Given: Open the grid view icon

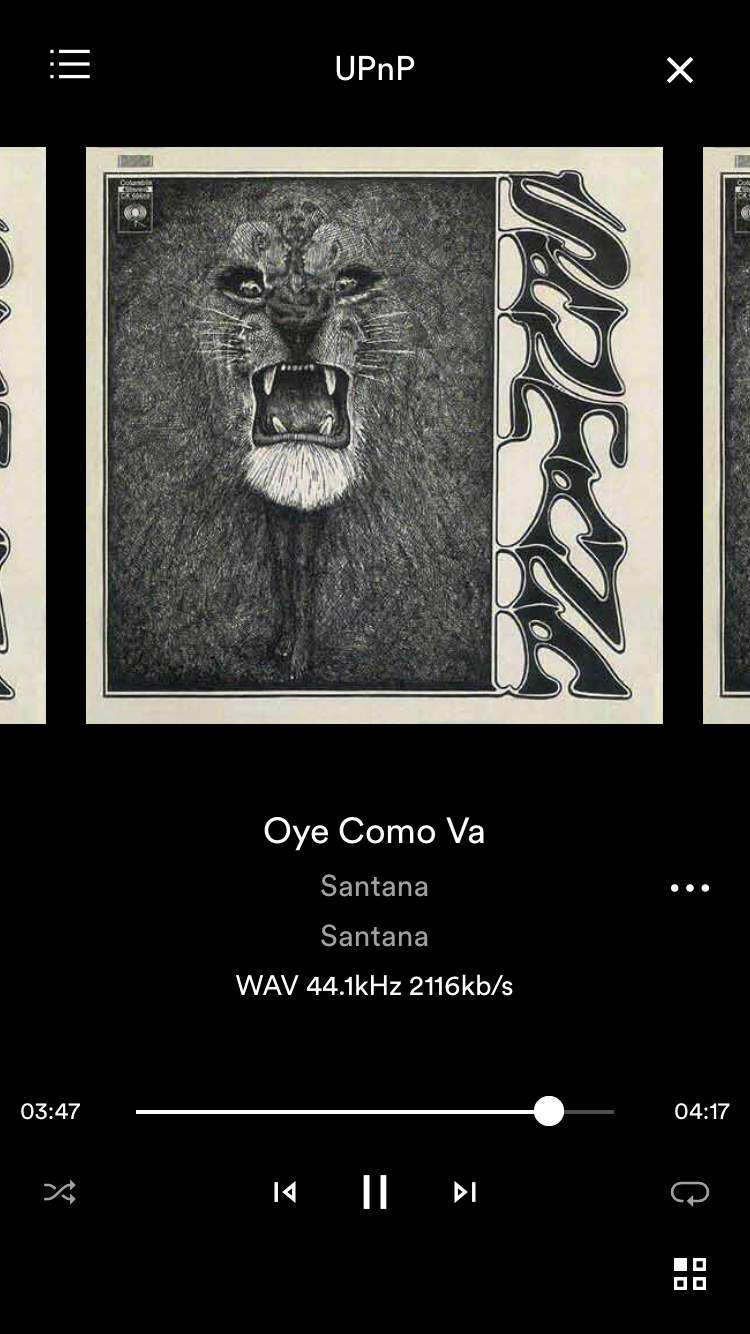Looking at the screenshot, I should click(690, 1274).
